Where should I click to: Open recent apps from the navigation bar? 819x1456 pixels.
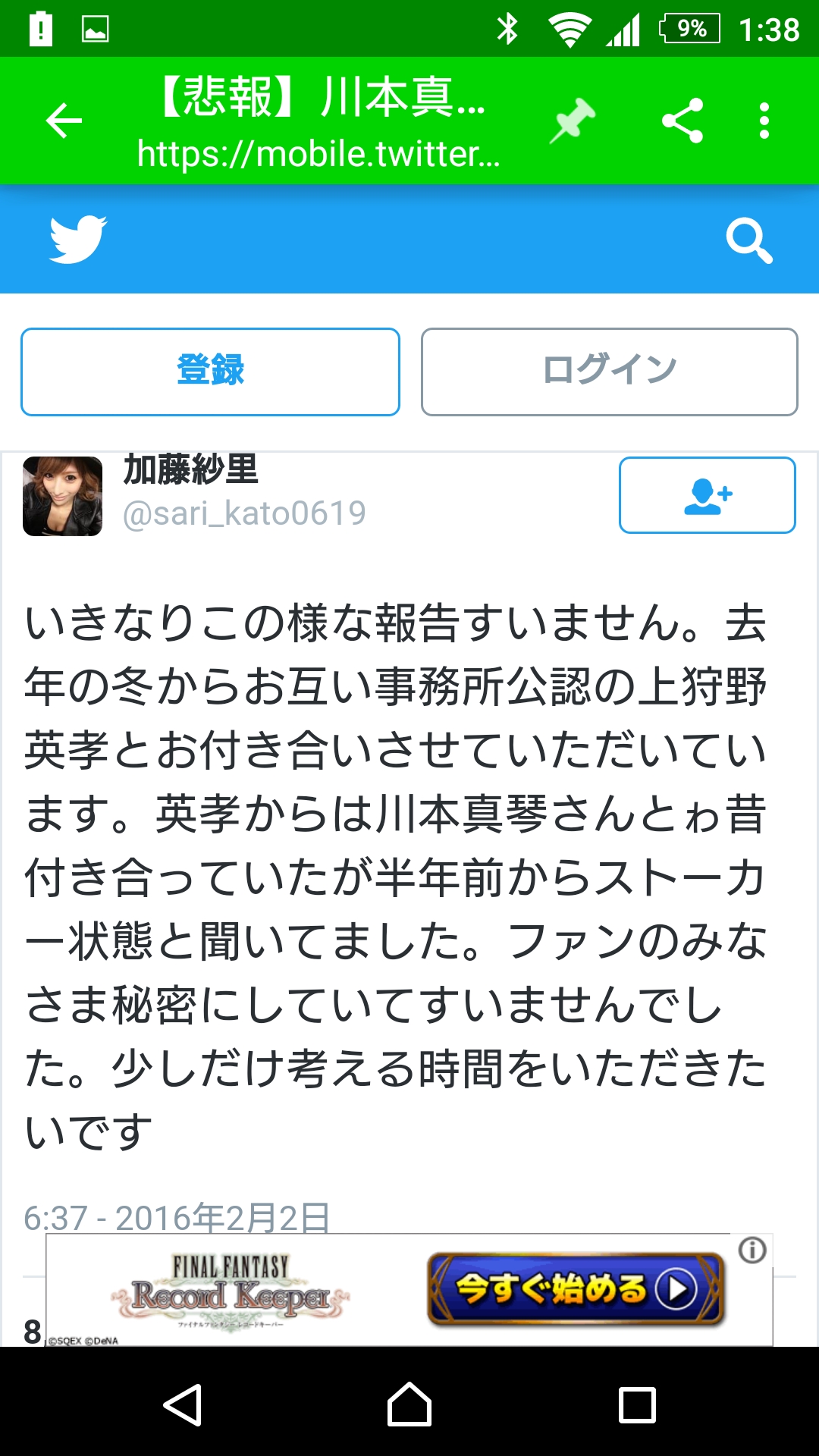[x=637, y=1404]
